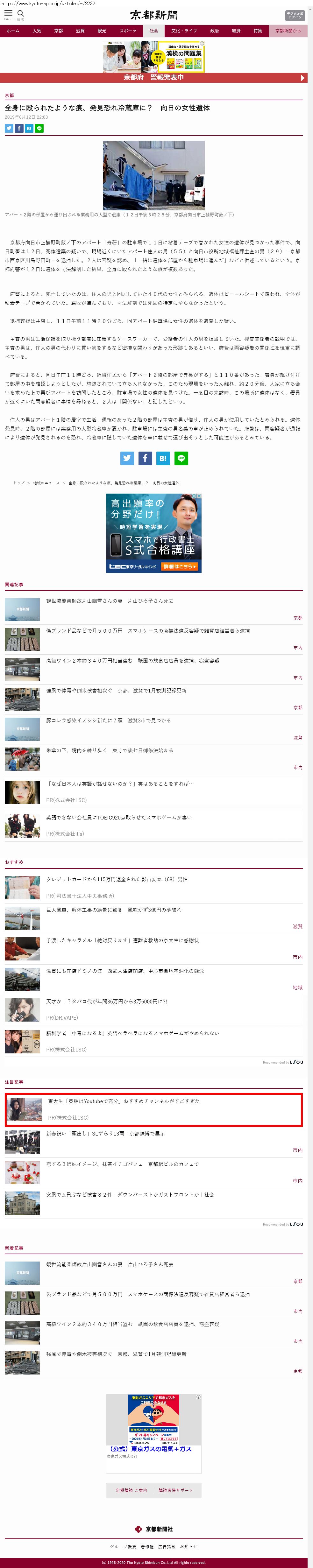
Task: Follow the 地域のニュース breadcrumb link
Action: pos(46,483)
